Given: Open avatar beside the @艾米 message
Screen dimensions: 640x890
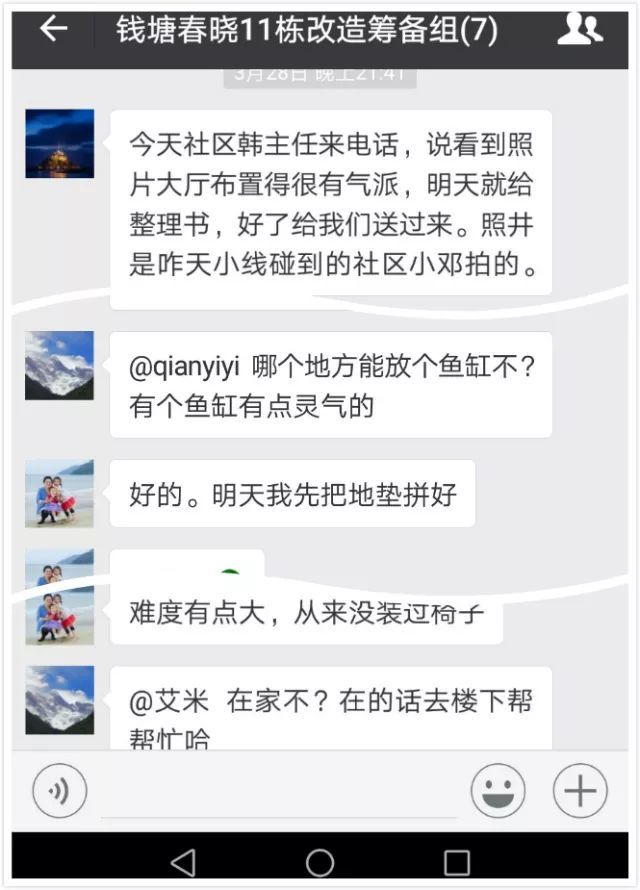Looking at the screenshot, I should pyautogui.click(x=59, y=700).
